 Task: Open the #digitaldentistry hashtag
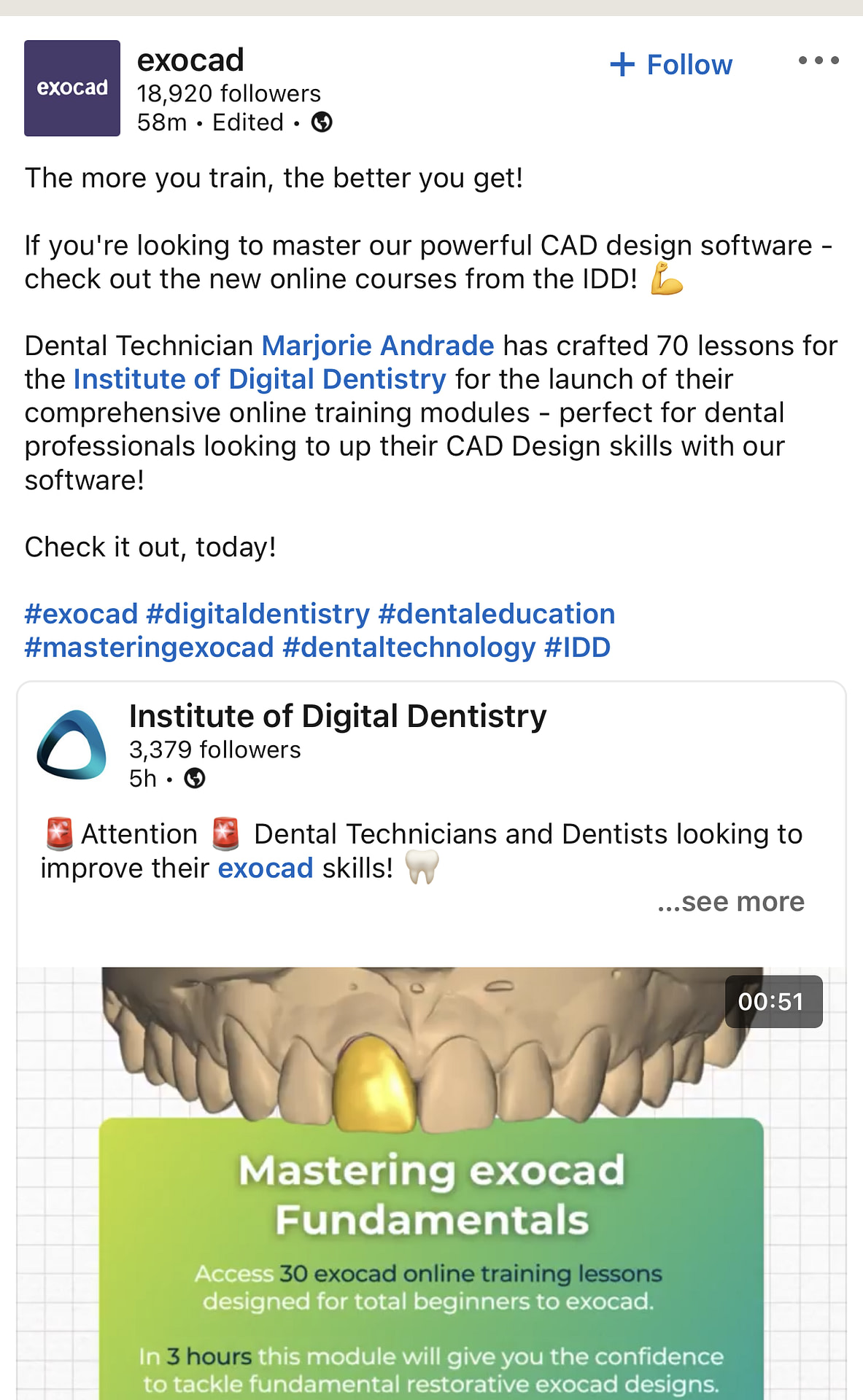(258, 614)
